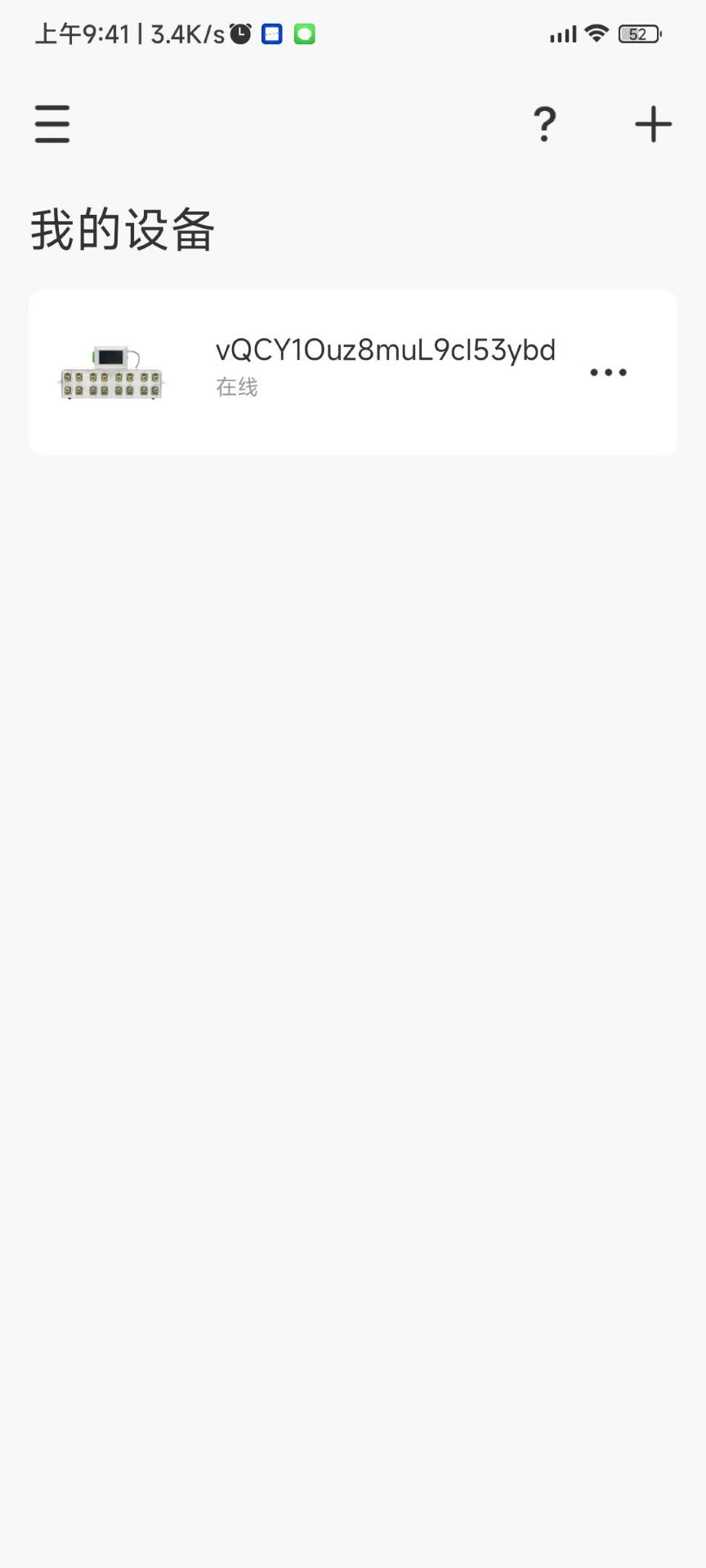Open the hamburger drawer menu

click(x=52, y=124)
